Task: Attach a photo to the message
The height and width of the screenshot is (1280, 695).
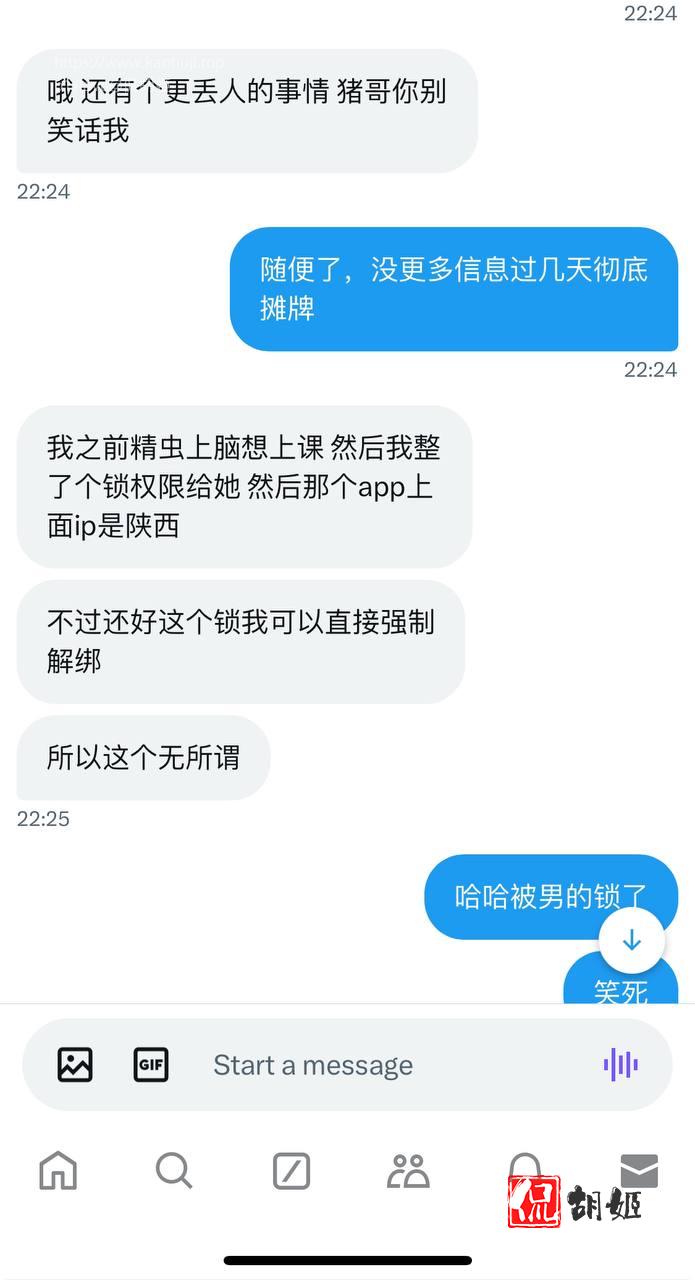Action: (x=75, y=1064)
